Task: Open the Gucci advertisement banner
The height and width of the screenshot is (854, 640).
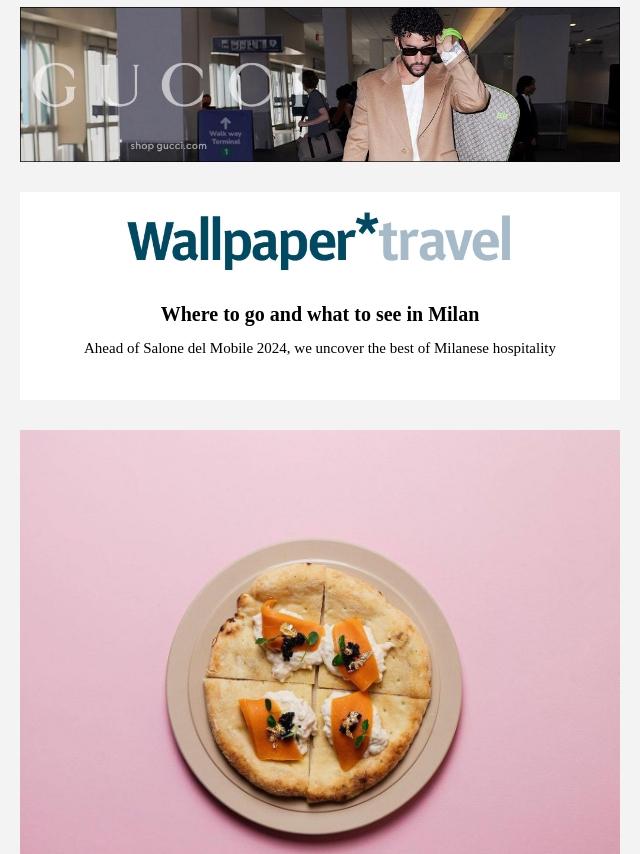Action: click(320, 85)
